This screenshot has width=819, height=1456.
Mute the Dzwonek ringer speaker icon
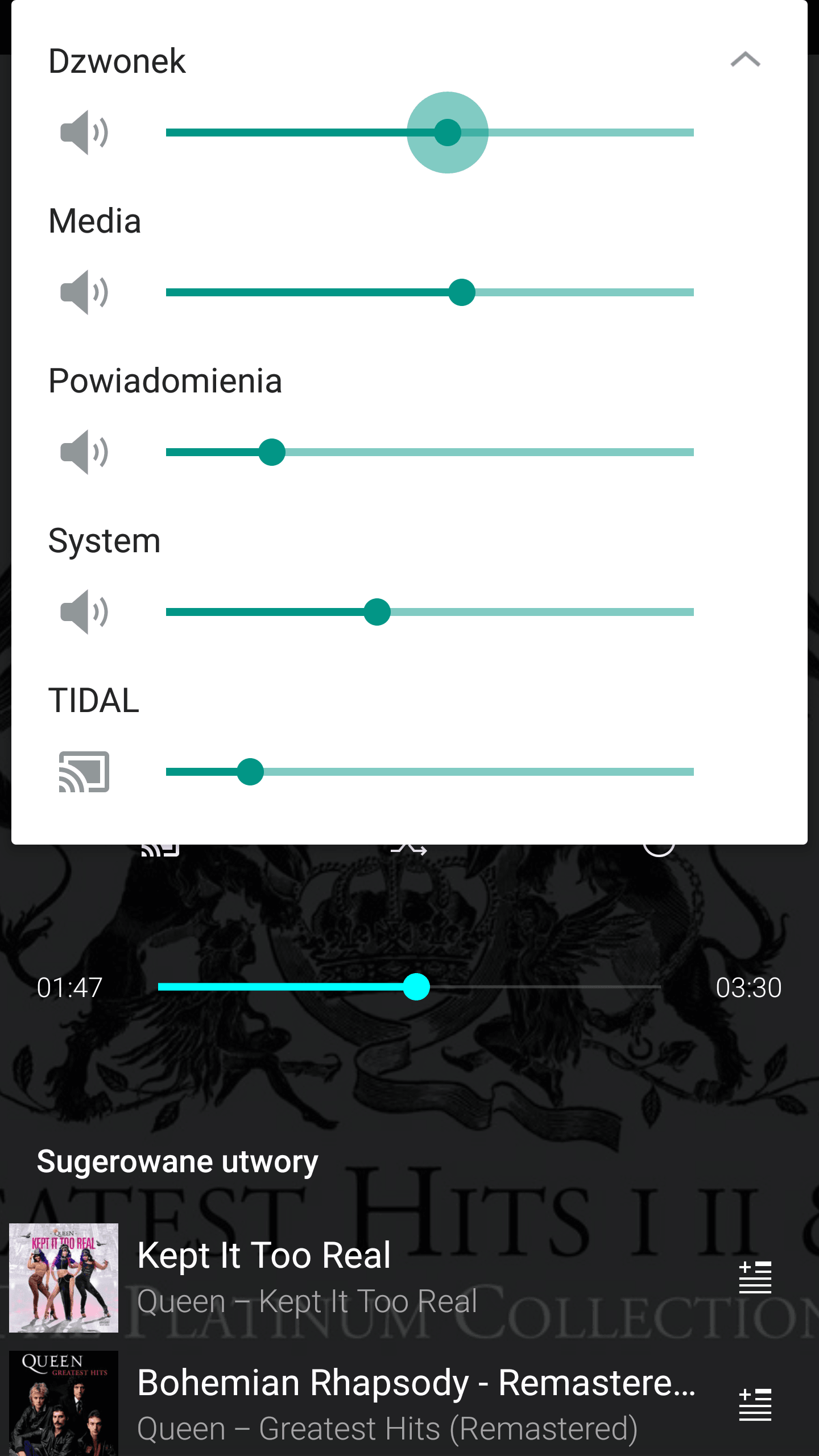[84, 133]
